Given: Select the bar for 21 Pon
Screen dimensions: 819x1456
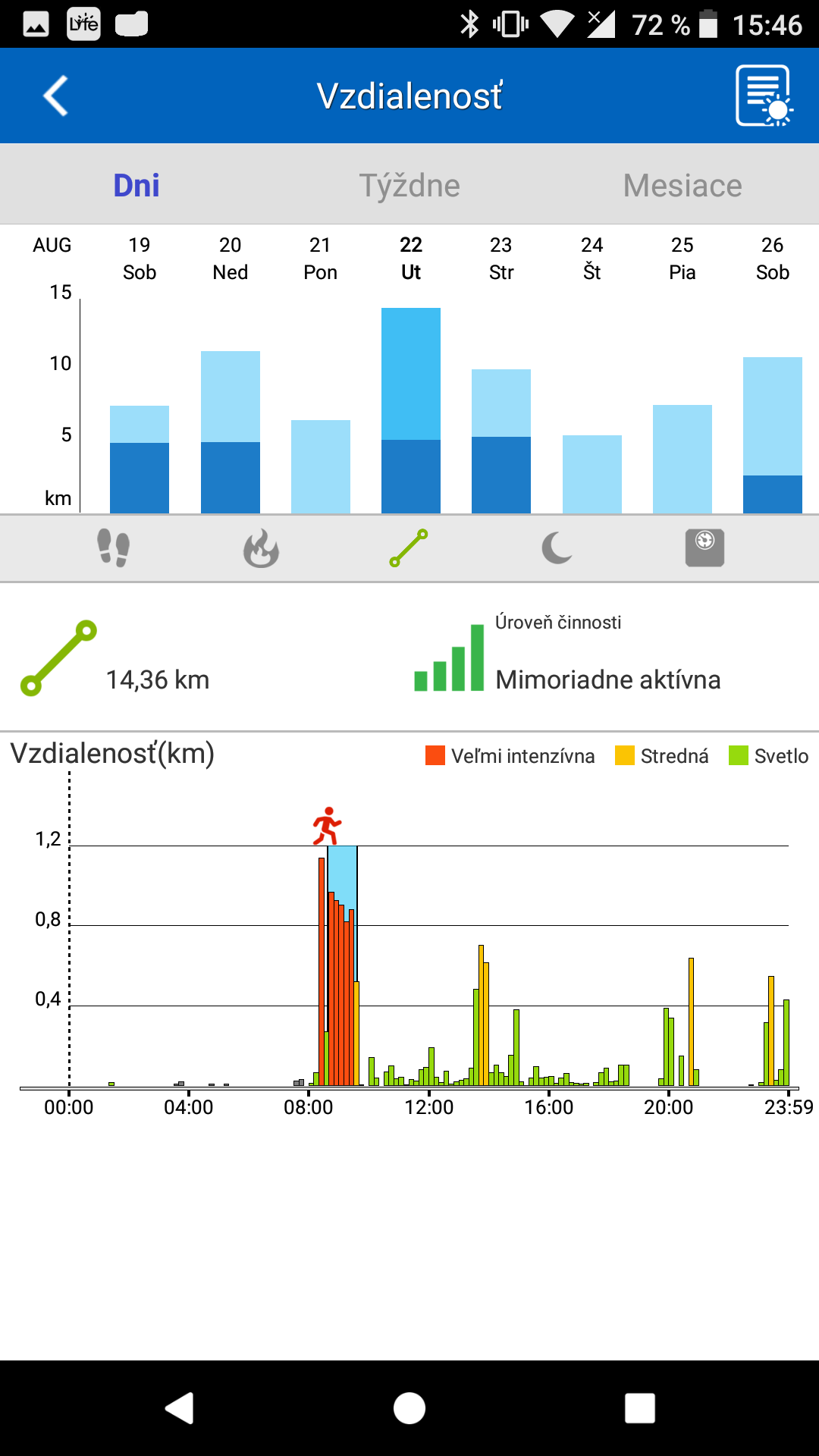Looking at the screenshot, I should coord(321,466).
